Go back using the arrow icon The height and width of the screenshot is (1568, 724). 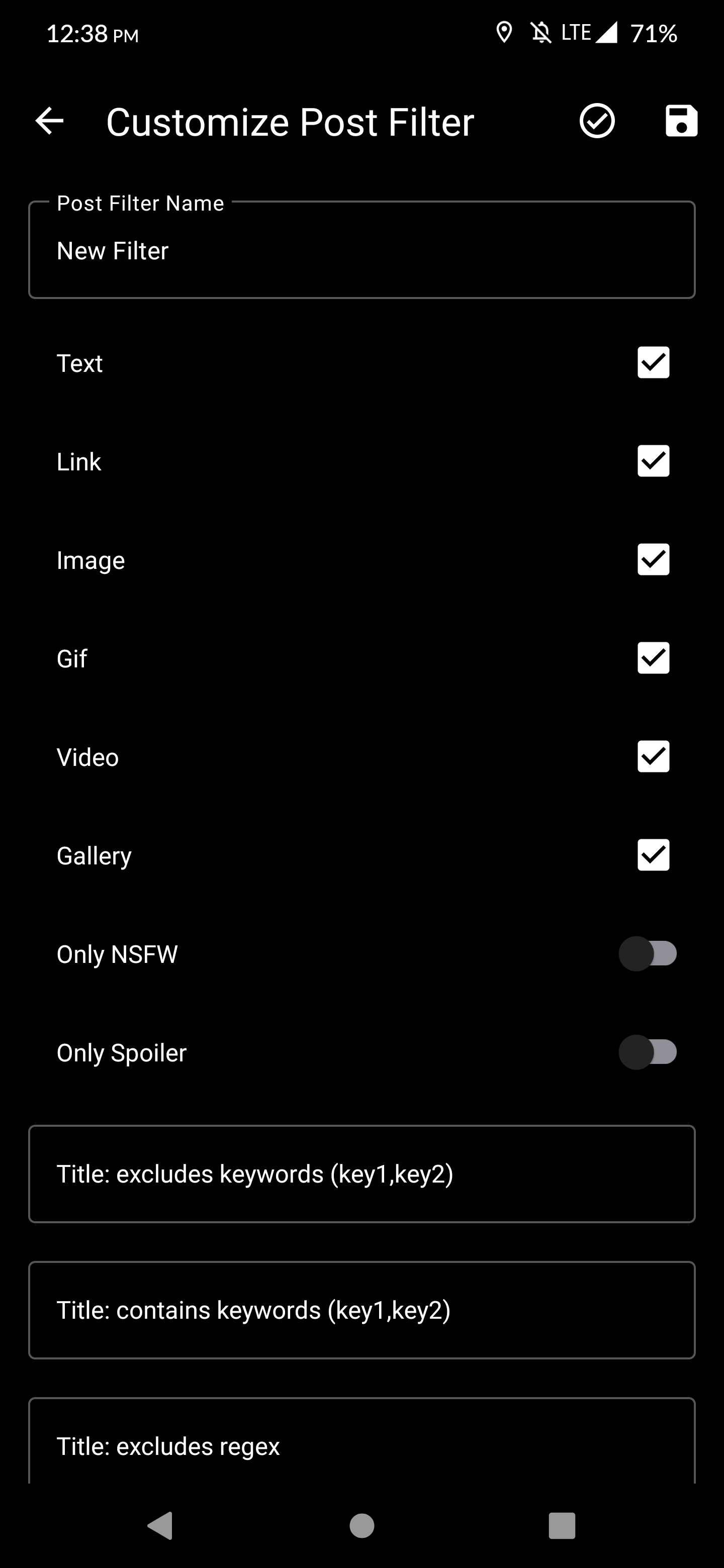pos(49,121)
